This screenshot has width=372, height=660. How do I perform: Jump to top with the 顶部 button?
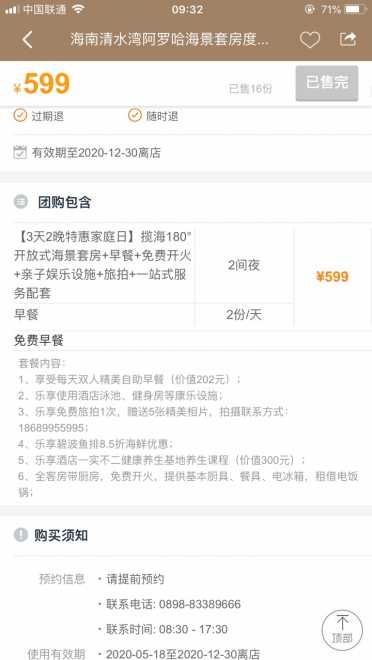click(x=342, y=630)
